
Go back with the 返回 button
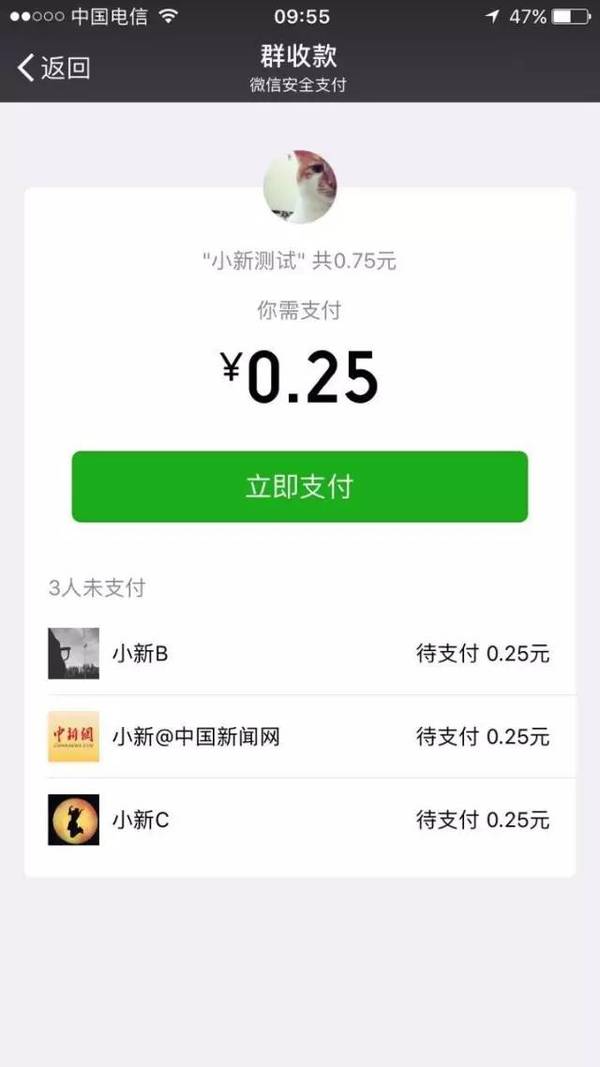coord(54,68)
